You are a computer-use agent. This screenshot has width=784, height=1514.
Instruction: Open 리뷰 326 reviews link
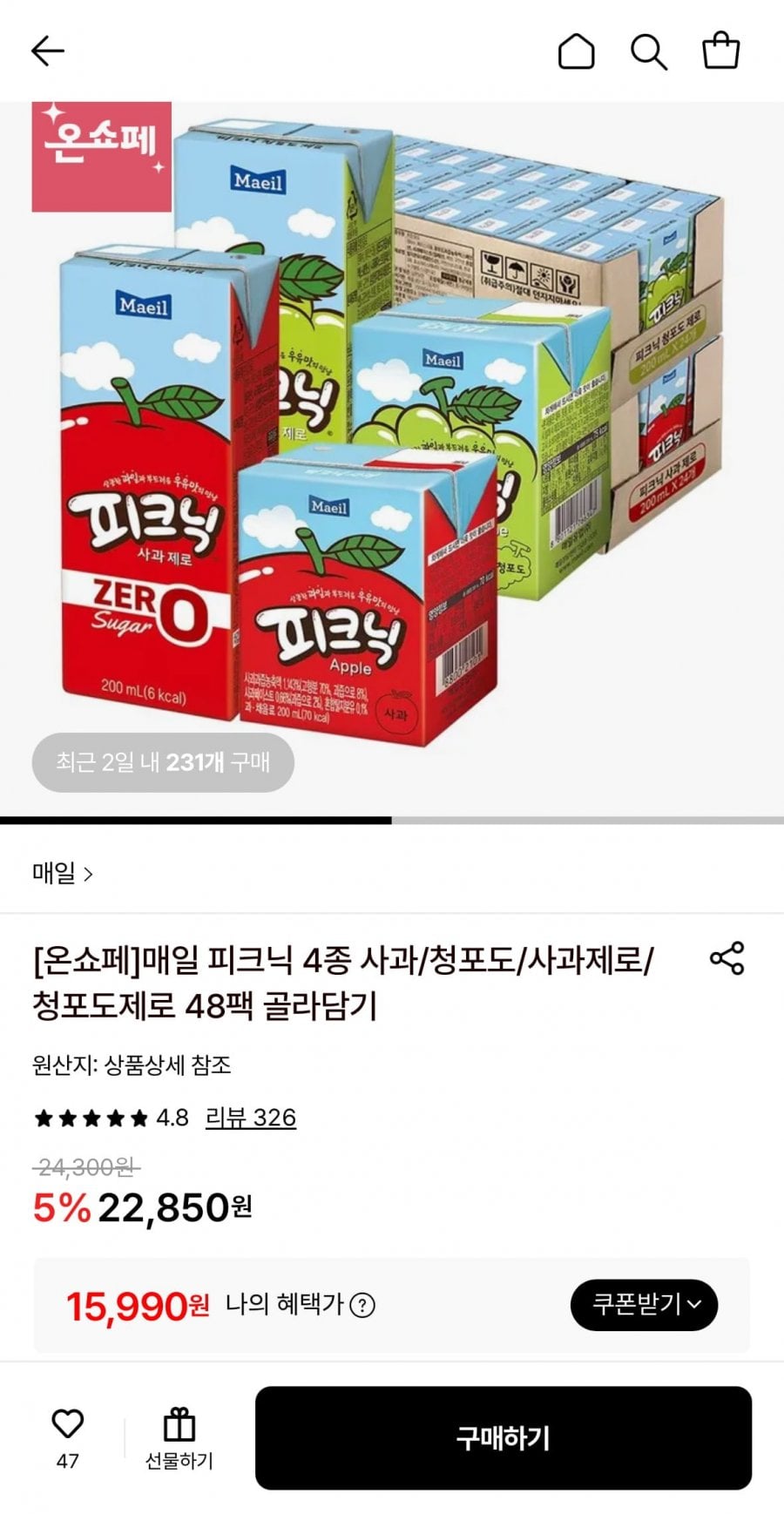click(251, 1118)
